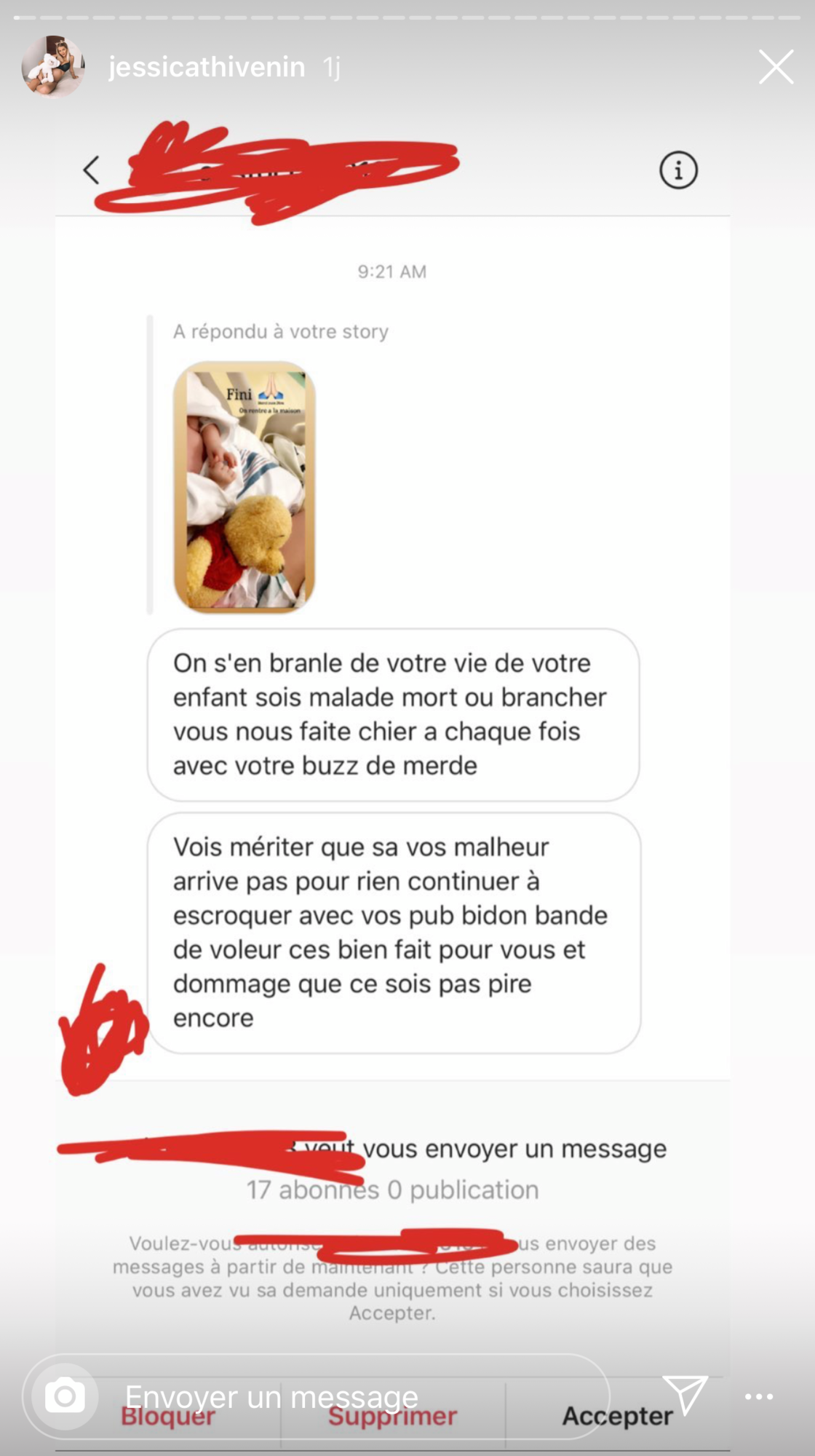815x1456 pixels.
Task: Open jessicathivenin's profile picture
Action: pos(52,67)
